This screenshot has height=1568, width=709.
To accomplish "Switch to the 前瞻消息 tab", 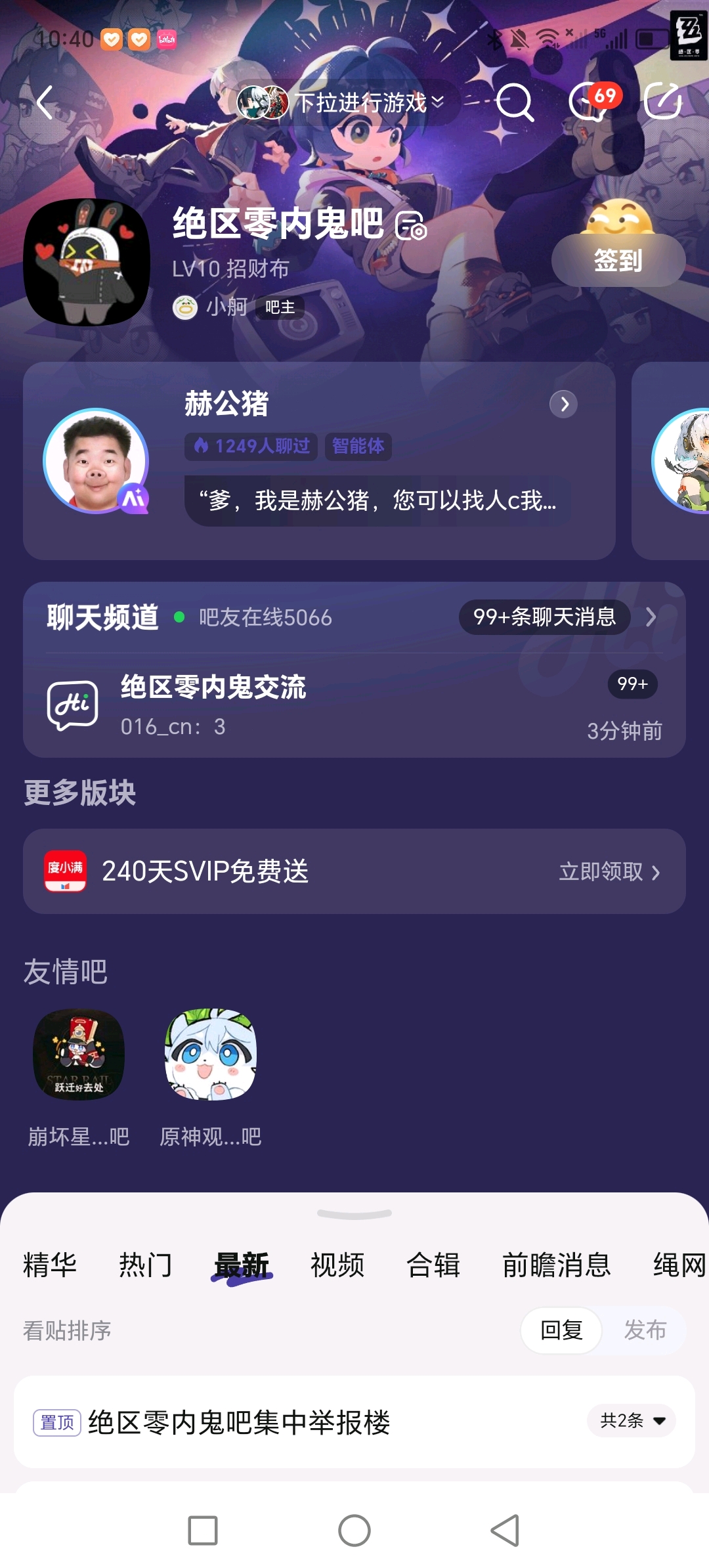I will (556, 1265).
